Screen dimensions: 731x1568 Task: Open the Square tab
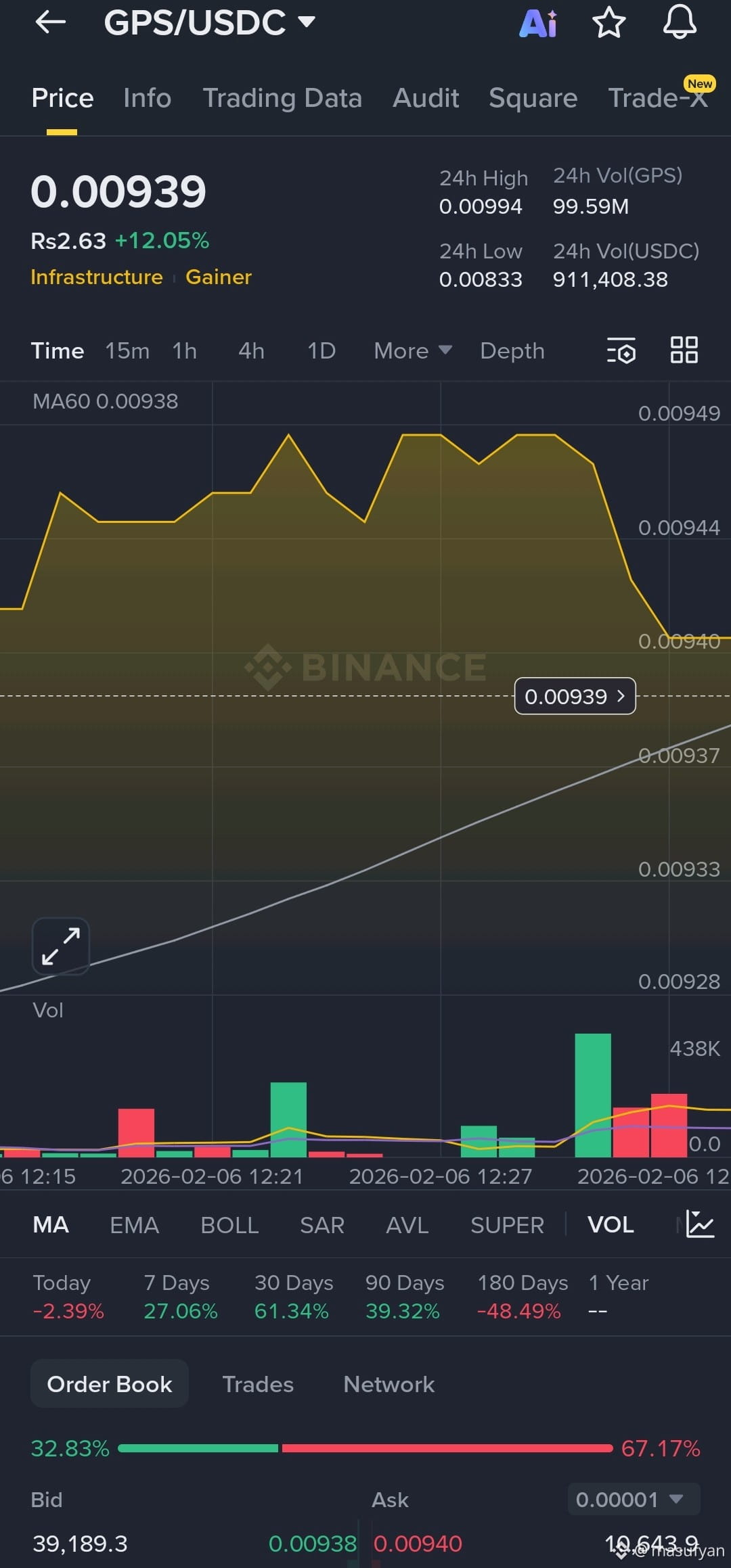tap(533, 98)
